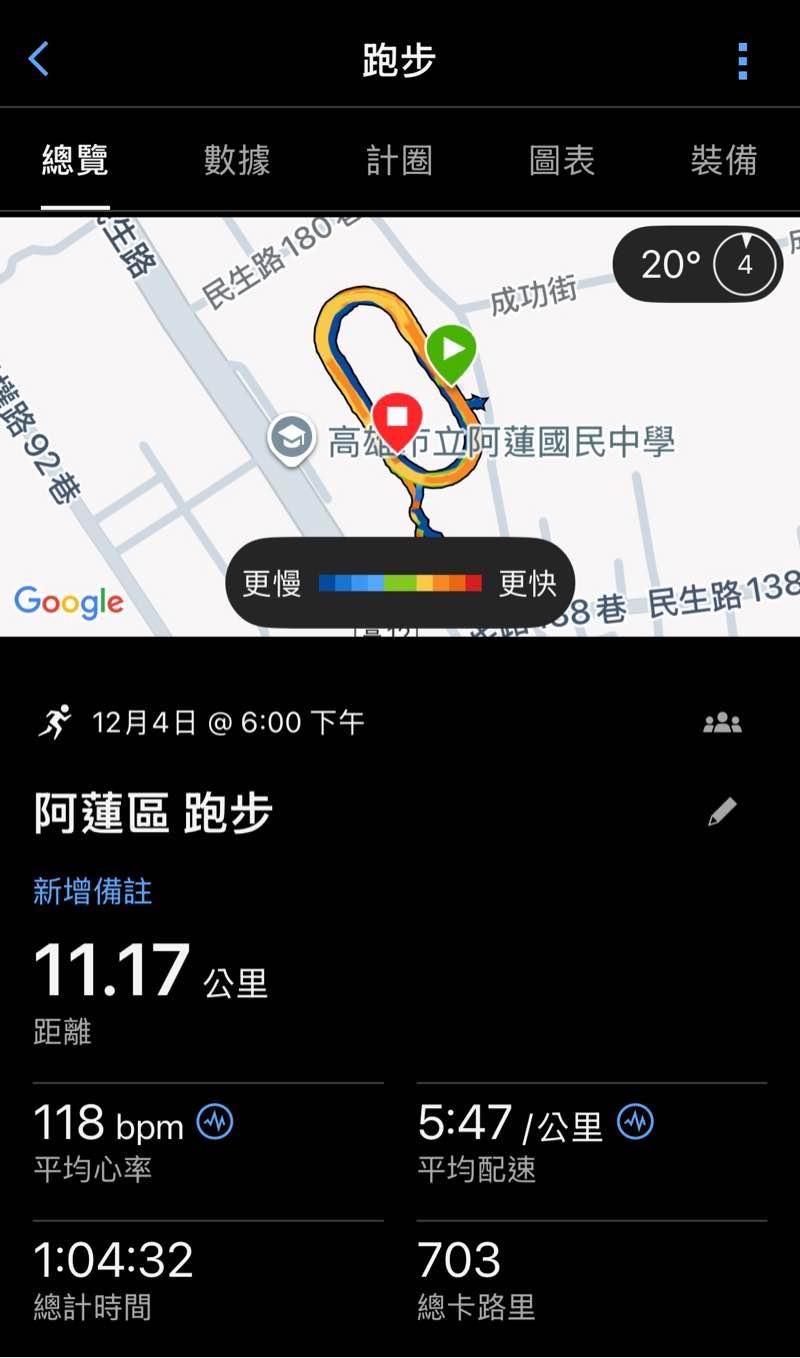Image resolution: width=800 pixels, height=1358 pixels.
Task: Open the privacy audience icon
Action: 722,723
